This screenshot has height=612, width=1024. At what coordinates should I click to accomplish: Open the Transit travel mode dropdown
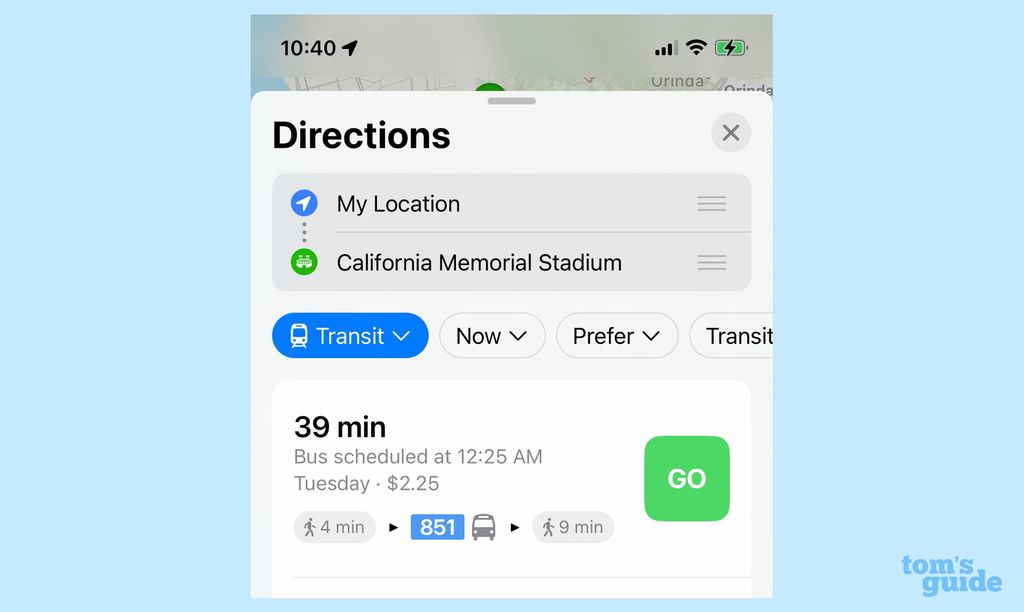pyautogui.click(x=350, y=336)
